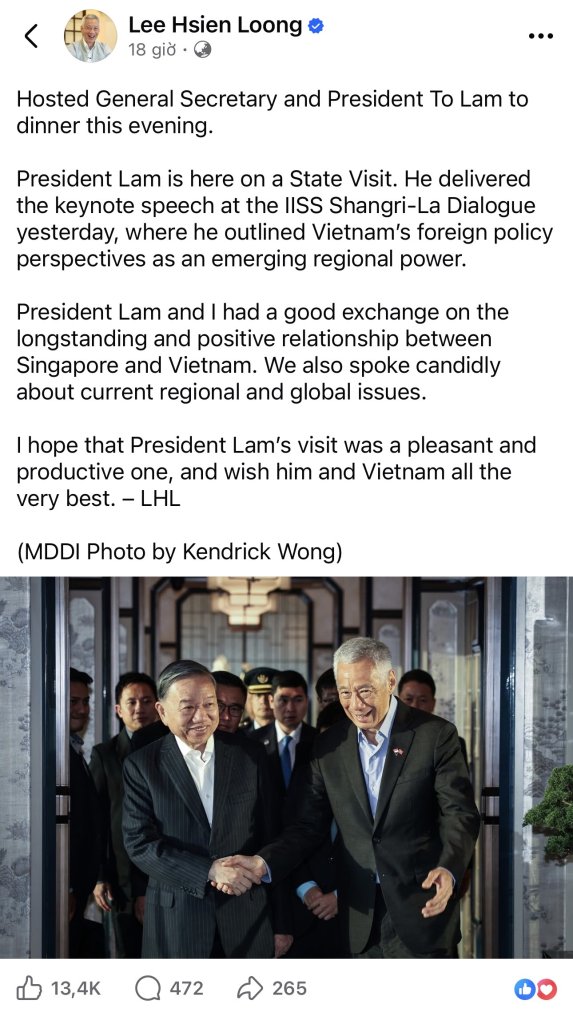
Task: Like this post
Action: pyautogui.click(x=58, y=989)
